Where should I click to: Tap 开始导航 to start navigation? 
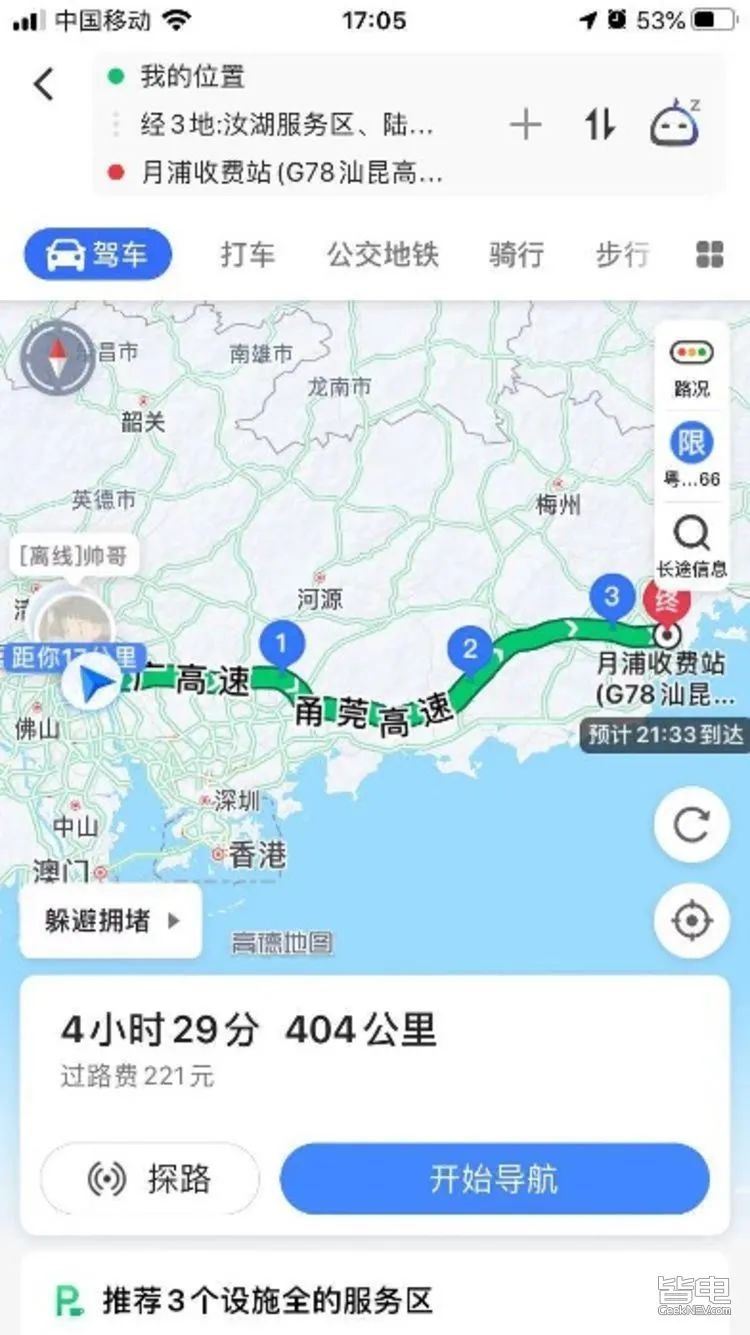(493, 1180)
